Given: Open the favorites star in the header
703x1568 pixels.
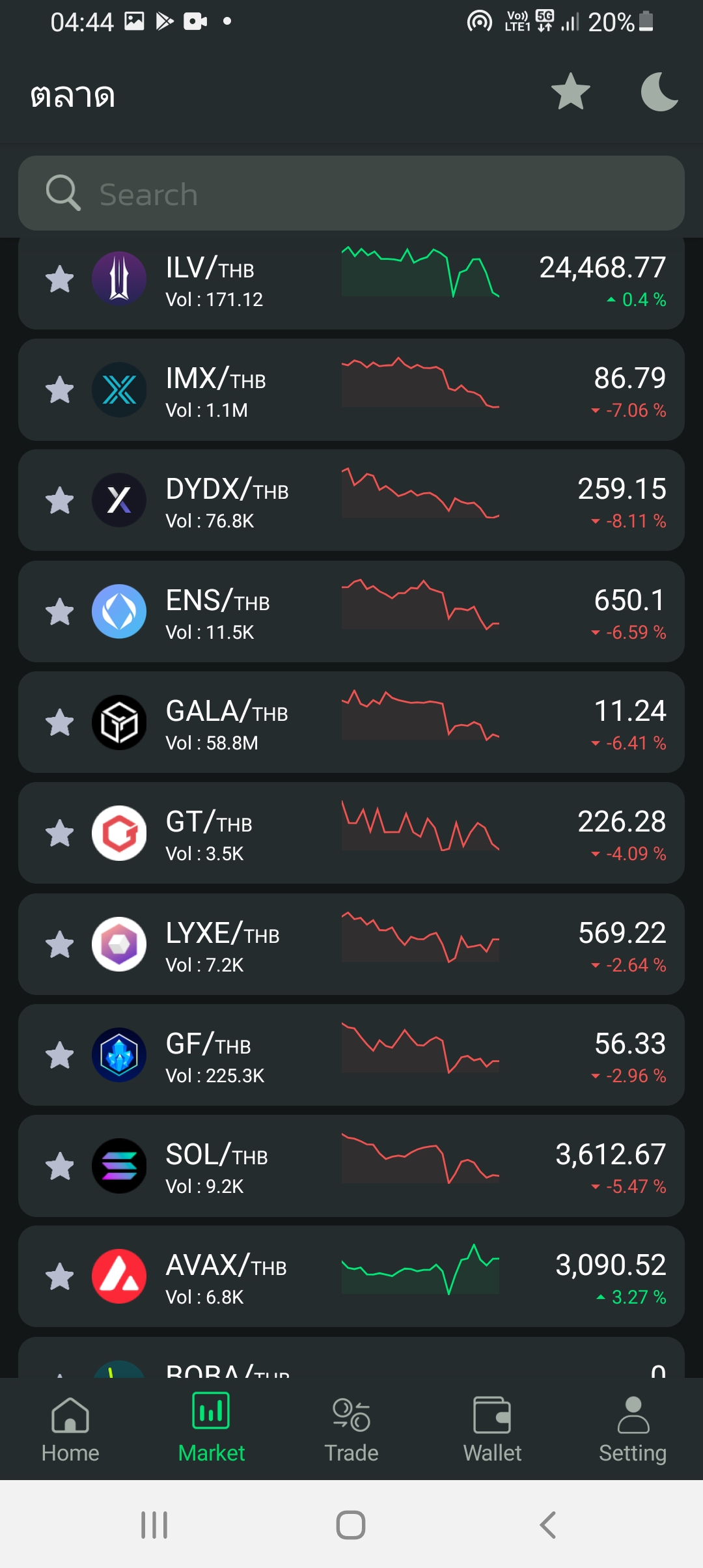Looking at the screenshot, I should [570, 91].
